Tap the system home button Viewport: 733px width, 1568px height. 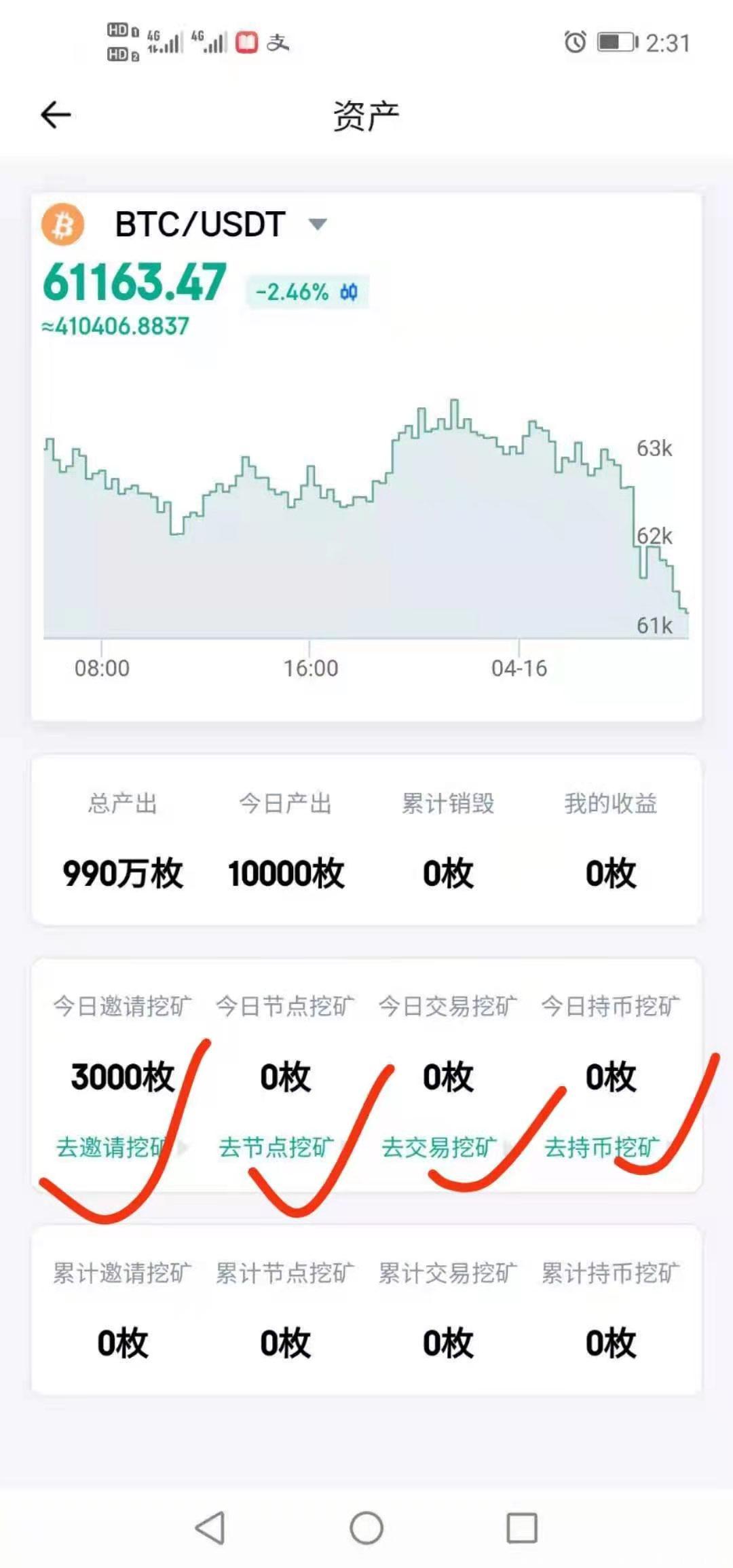pos(366,1527)
